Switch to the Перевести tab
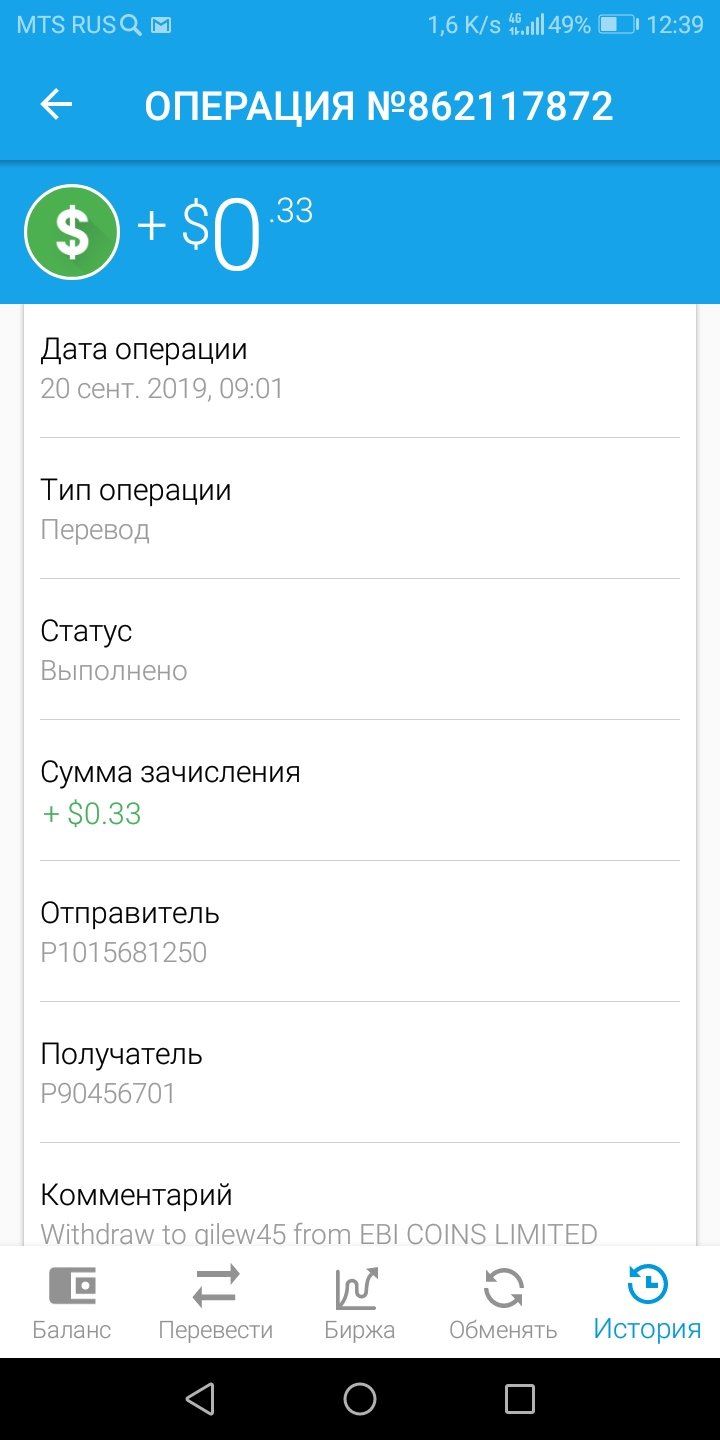 (216, 1302)
